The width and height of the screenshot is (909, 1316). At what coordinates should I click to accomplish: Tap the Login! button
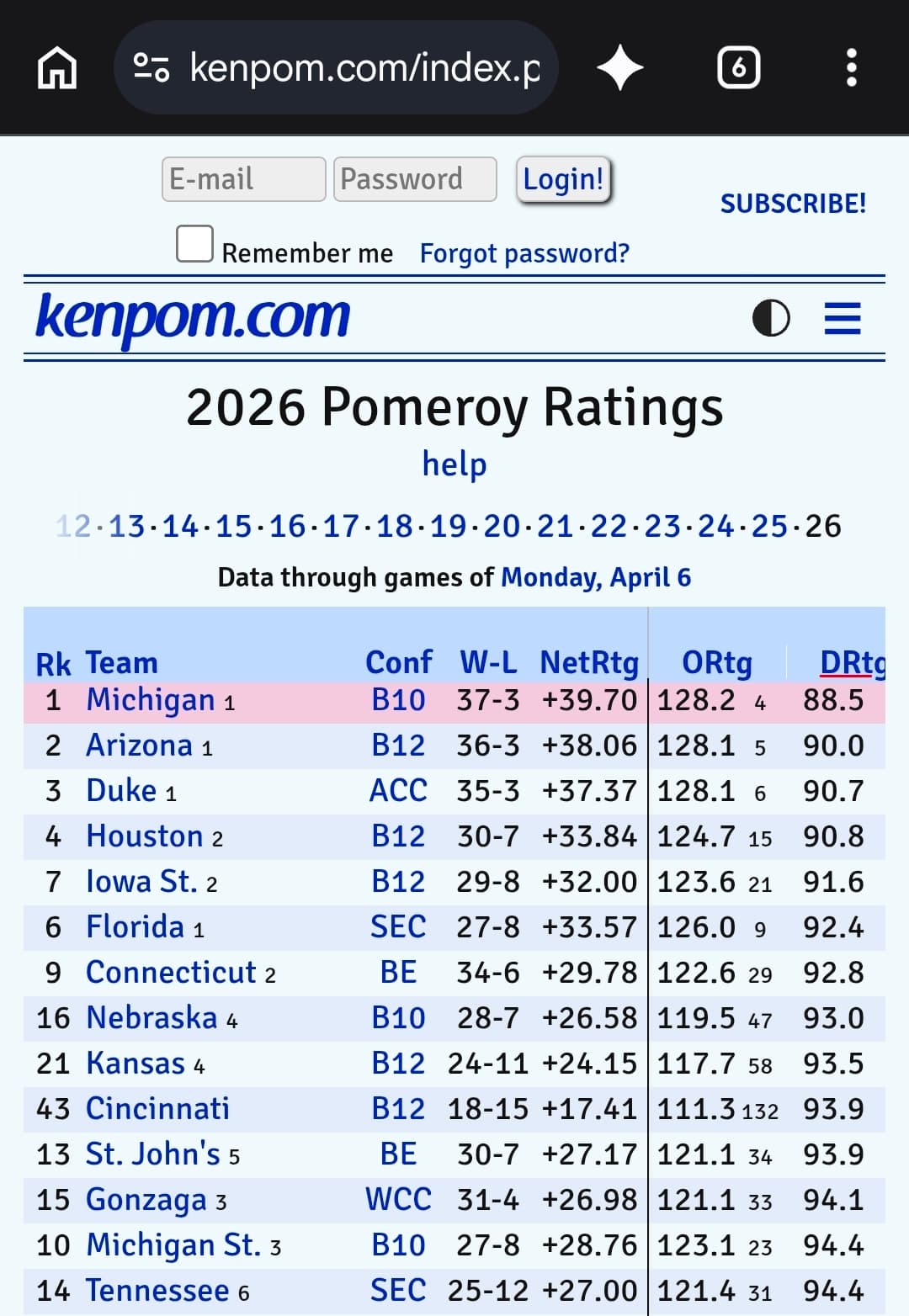[563, 179]
